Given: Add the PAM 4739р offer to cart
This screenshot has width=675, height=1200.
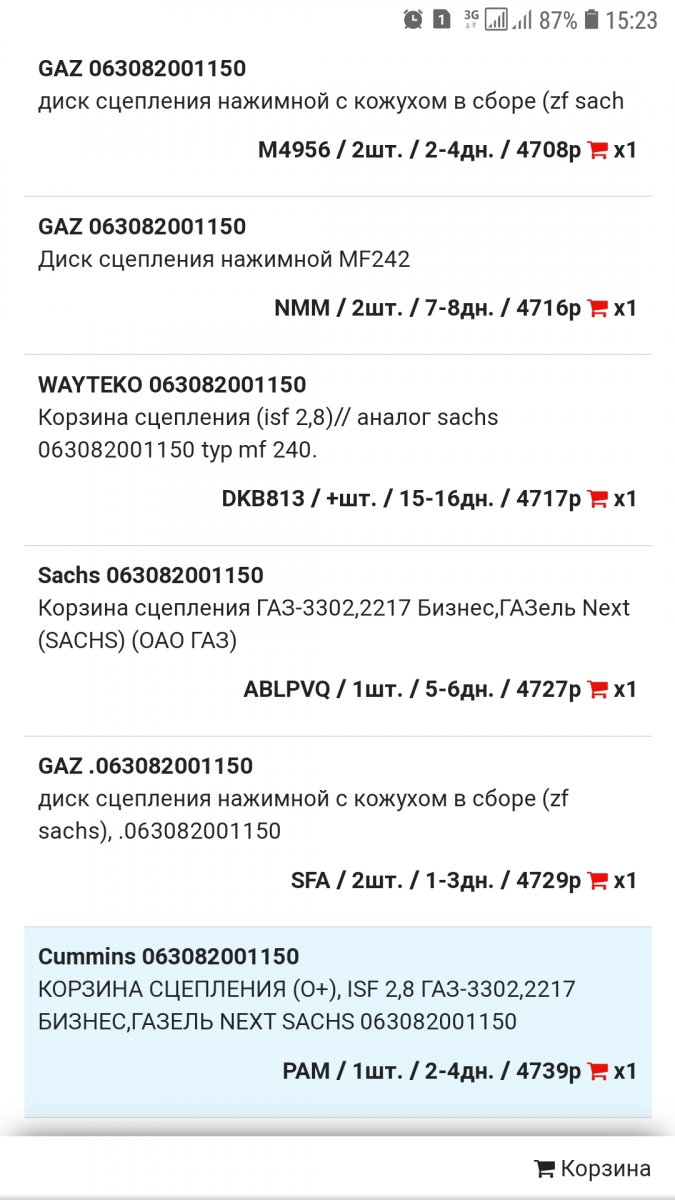Looking at the screenshot, I should (x=598, y=1072).
